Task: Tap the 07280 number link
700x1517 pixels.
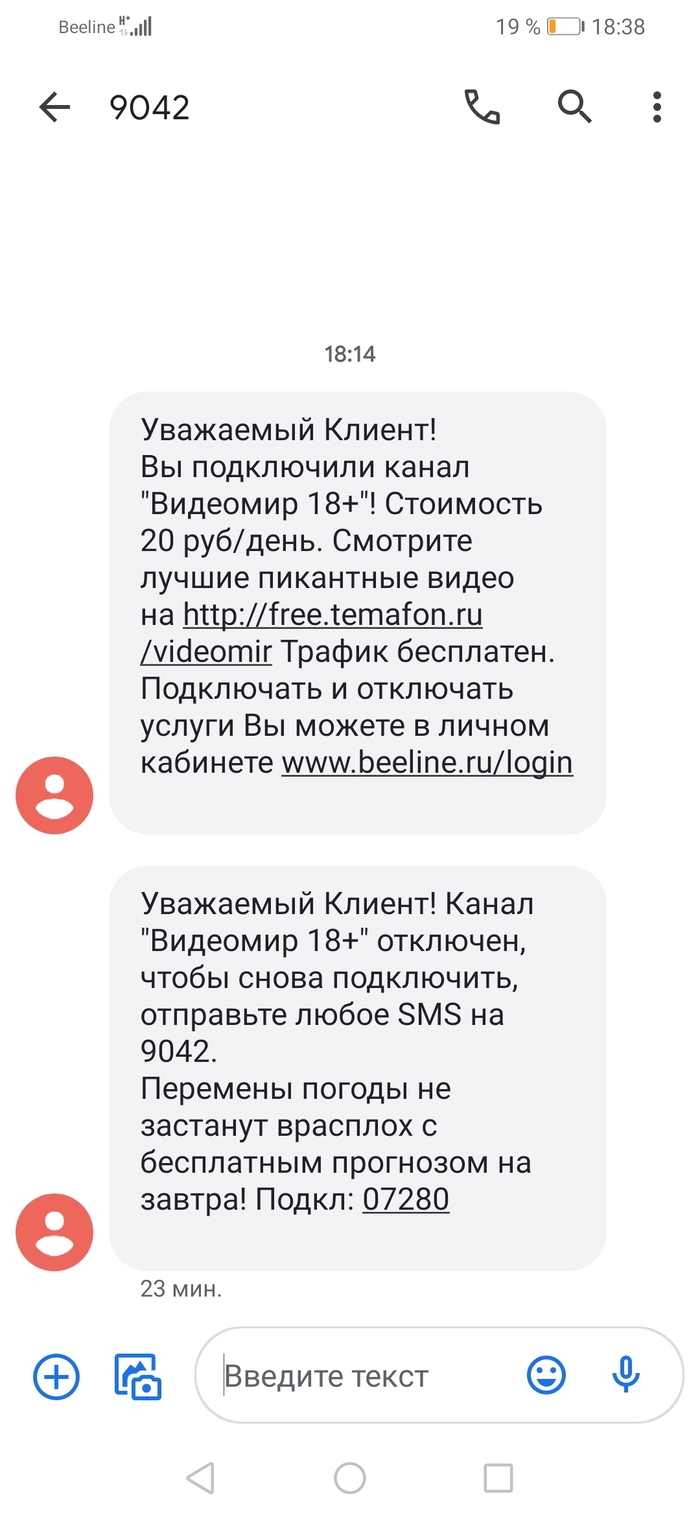Action: 405,1198
